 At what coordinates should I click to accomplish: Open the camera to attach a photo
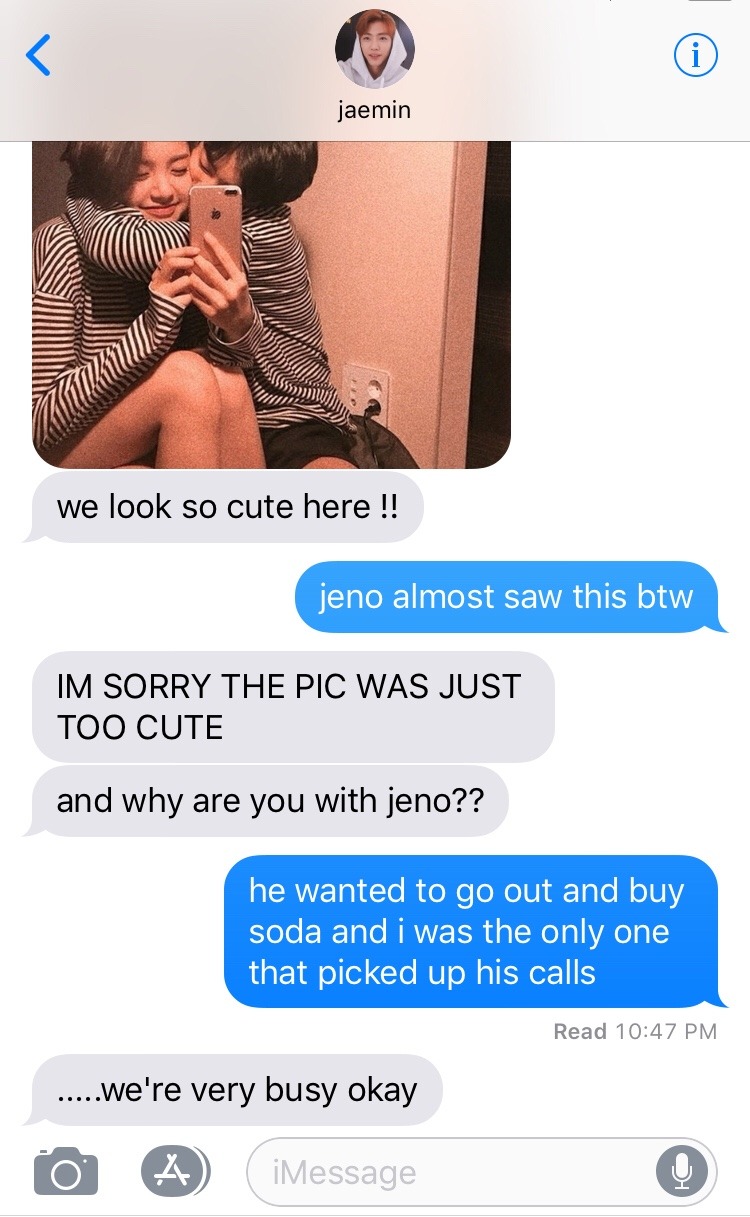pos(66,1171)
